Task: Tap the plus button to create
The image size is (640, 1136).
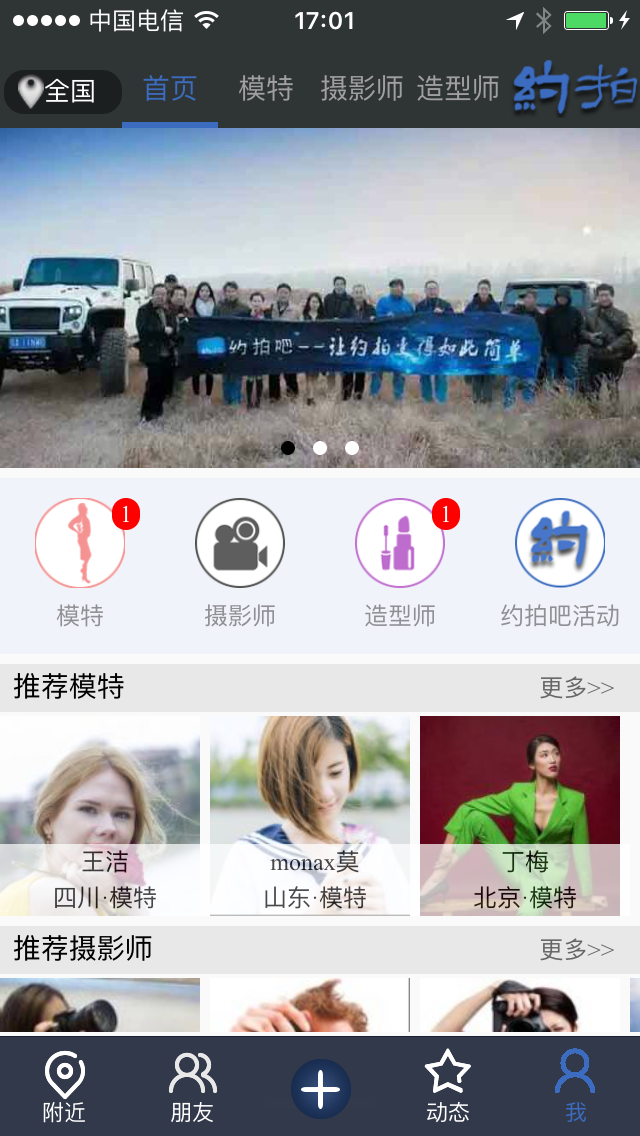Action: pos(320,1088)
